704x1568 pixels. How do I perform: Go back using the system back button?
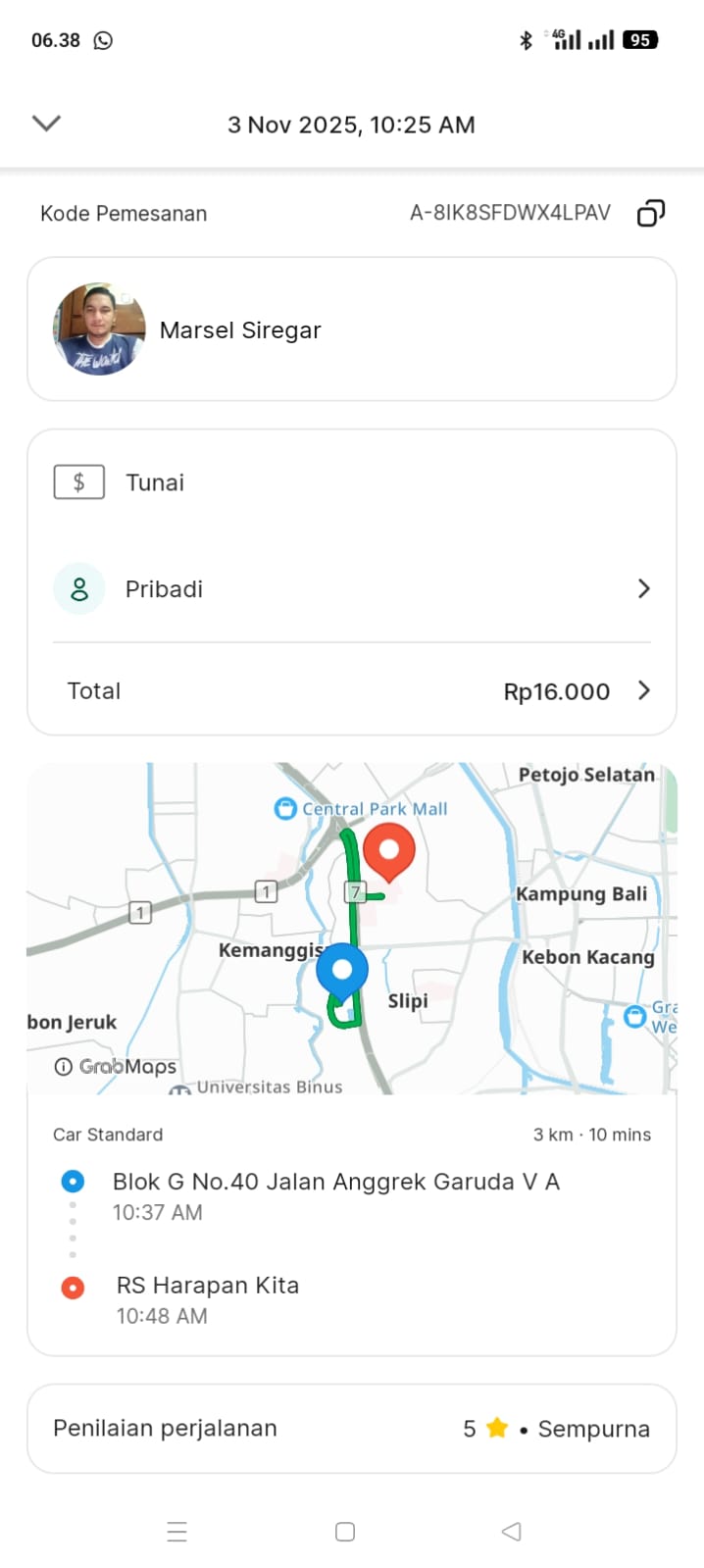(x=511, y=1532)
